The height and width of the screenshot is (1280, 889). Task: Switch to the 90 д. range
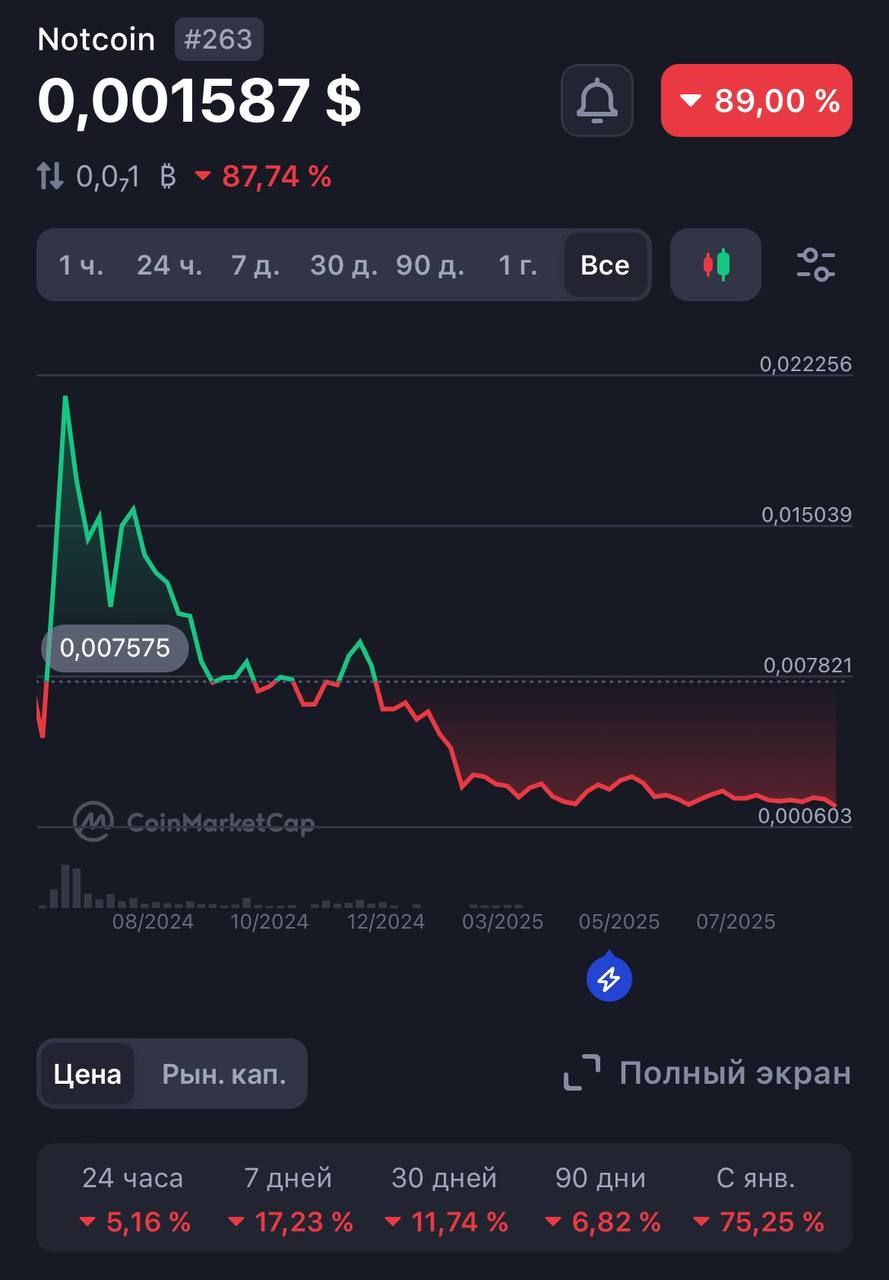(430, 265)
